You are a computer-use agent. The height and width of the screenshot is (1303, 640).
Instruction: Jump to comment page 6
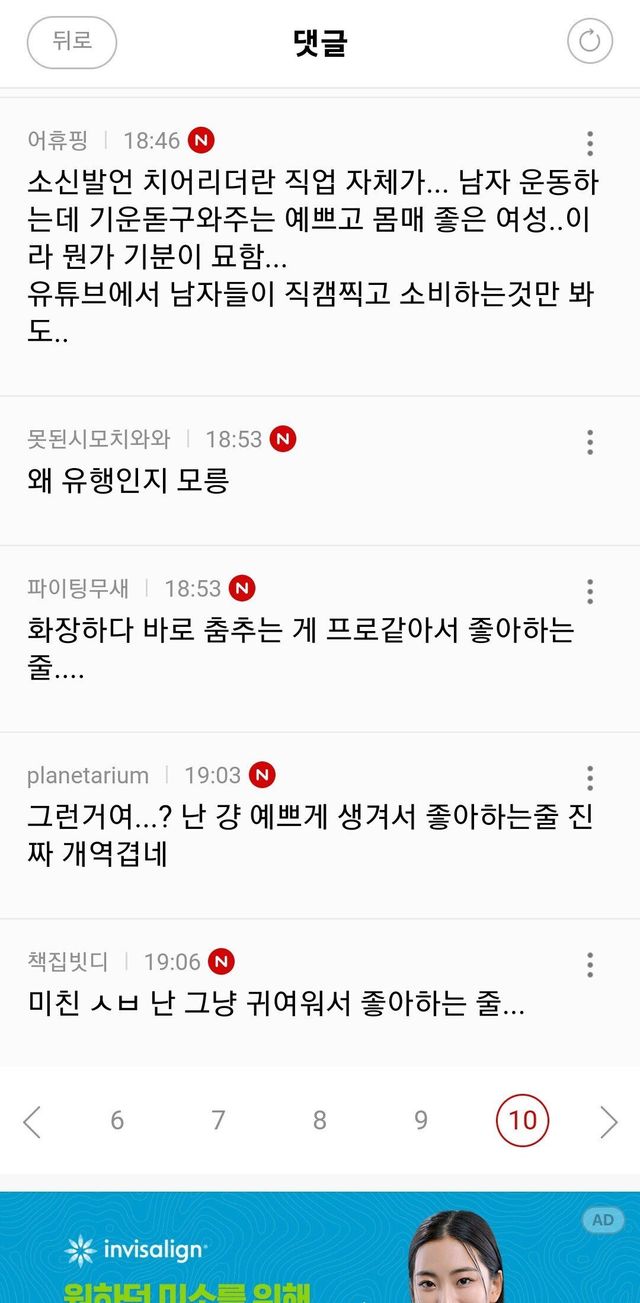coord(117,1121)
